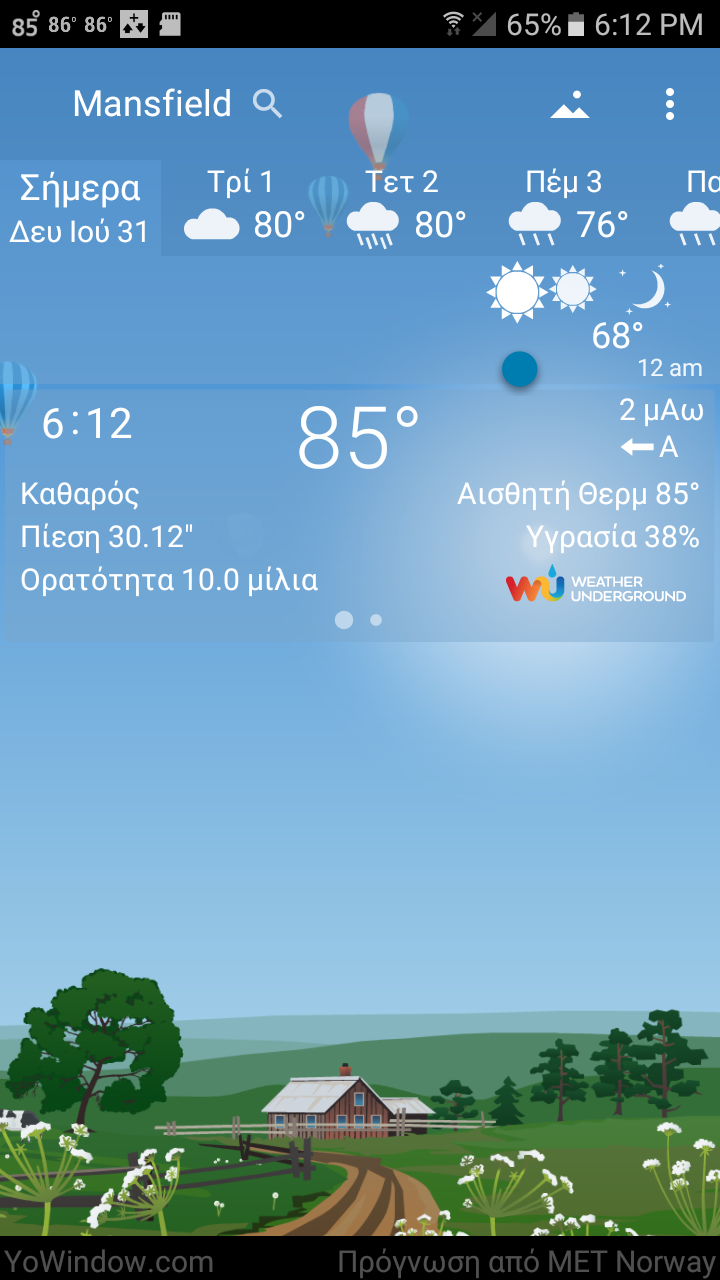The height and width of the screenshot is (1280, 720).
Task: Show the forecast for Τρί 1
Action: [x=243, y=208]
